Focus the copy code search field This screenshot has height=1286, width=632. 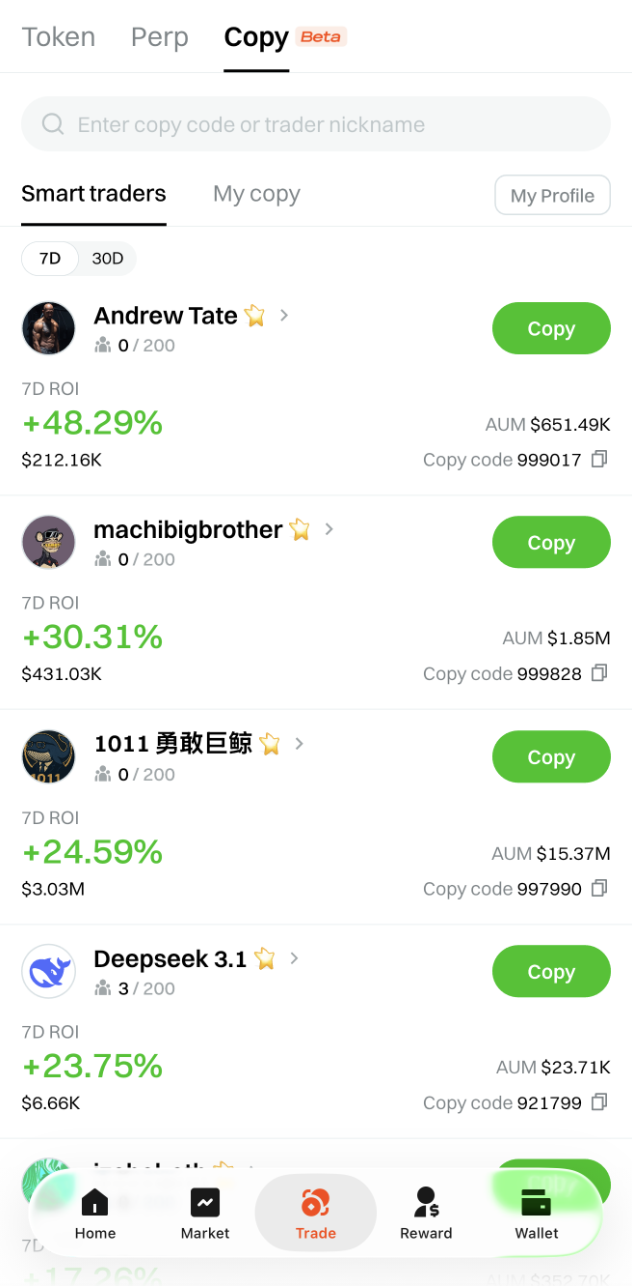click(316, 125)
